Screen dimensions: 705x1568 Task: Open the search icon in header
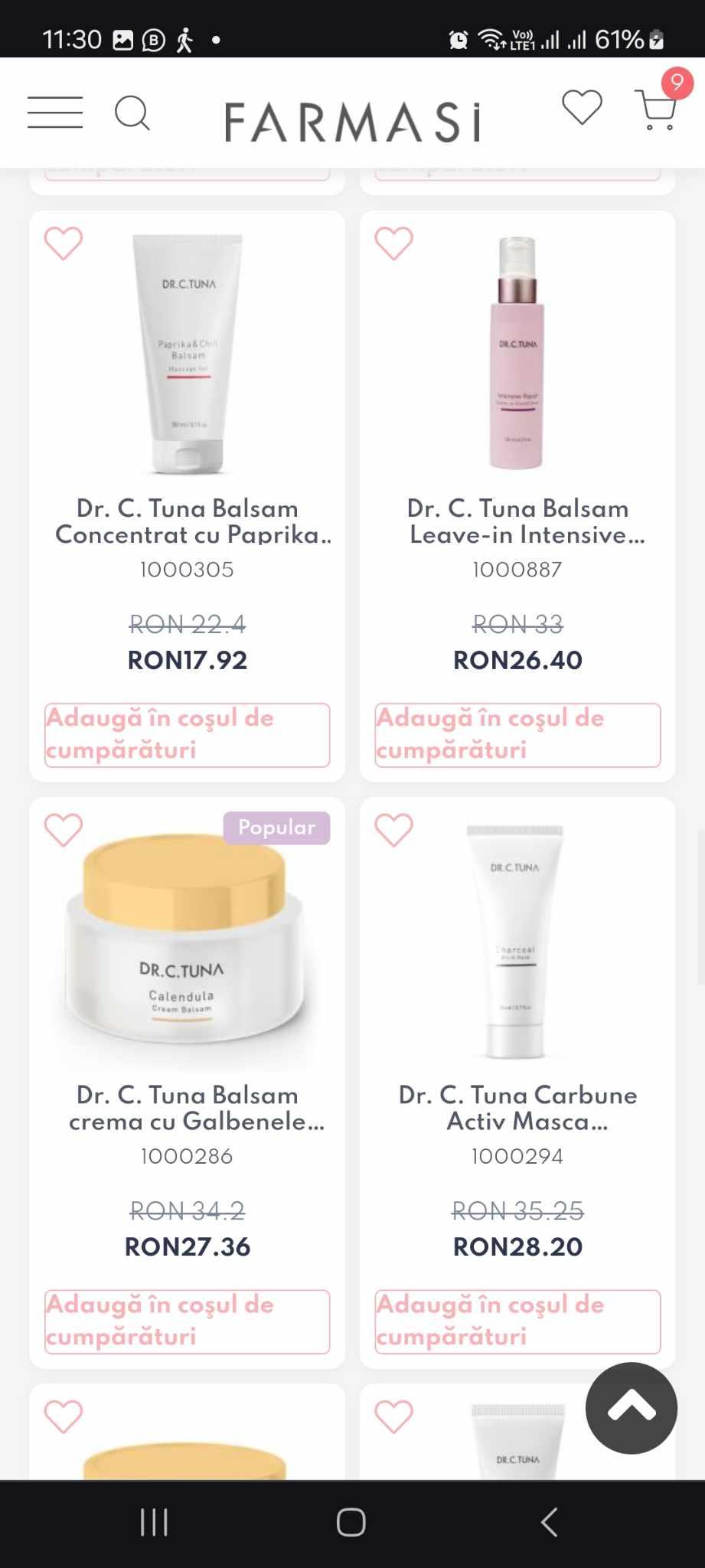click(x=132, y=113)
